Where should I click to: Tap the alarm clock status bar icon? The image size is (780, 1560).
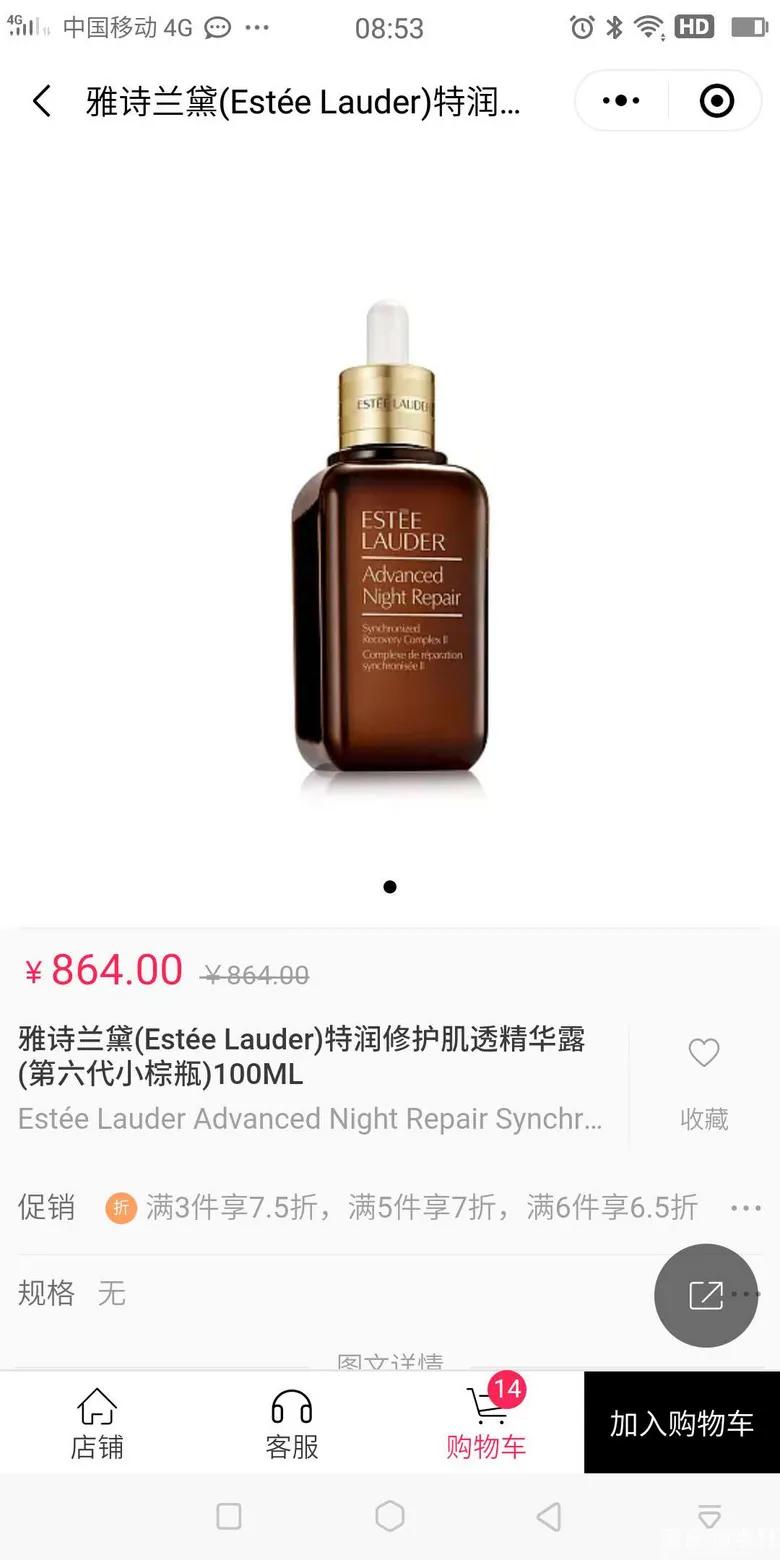tap(581, 28)
